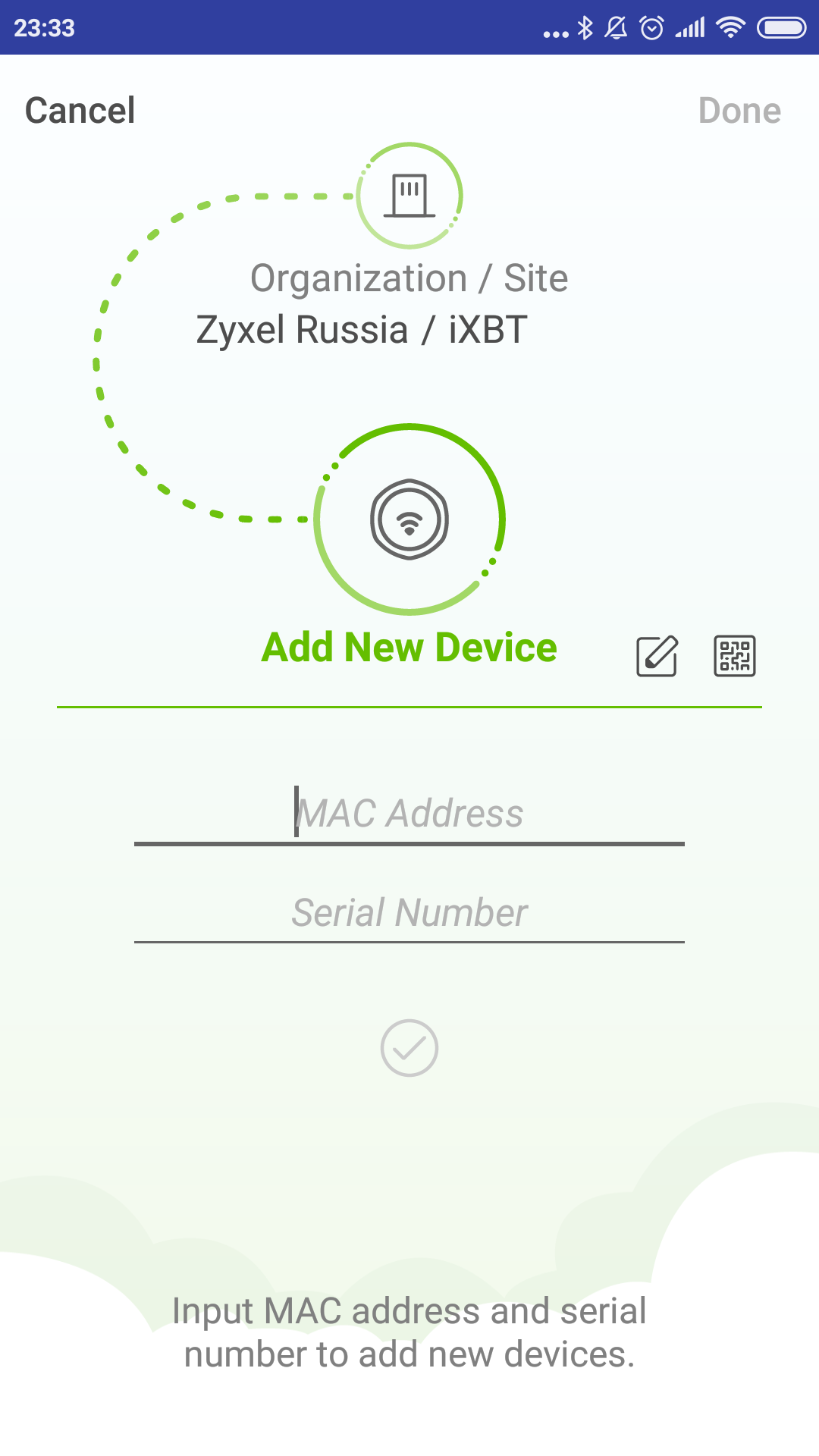Confirm entry with the checkmark button
The height and width of the screenshot is (1456, 819).
[409, 1048]
